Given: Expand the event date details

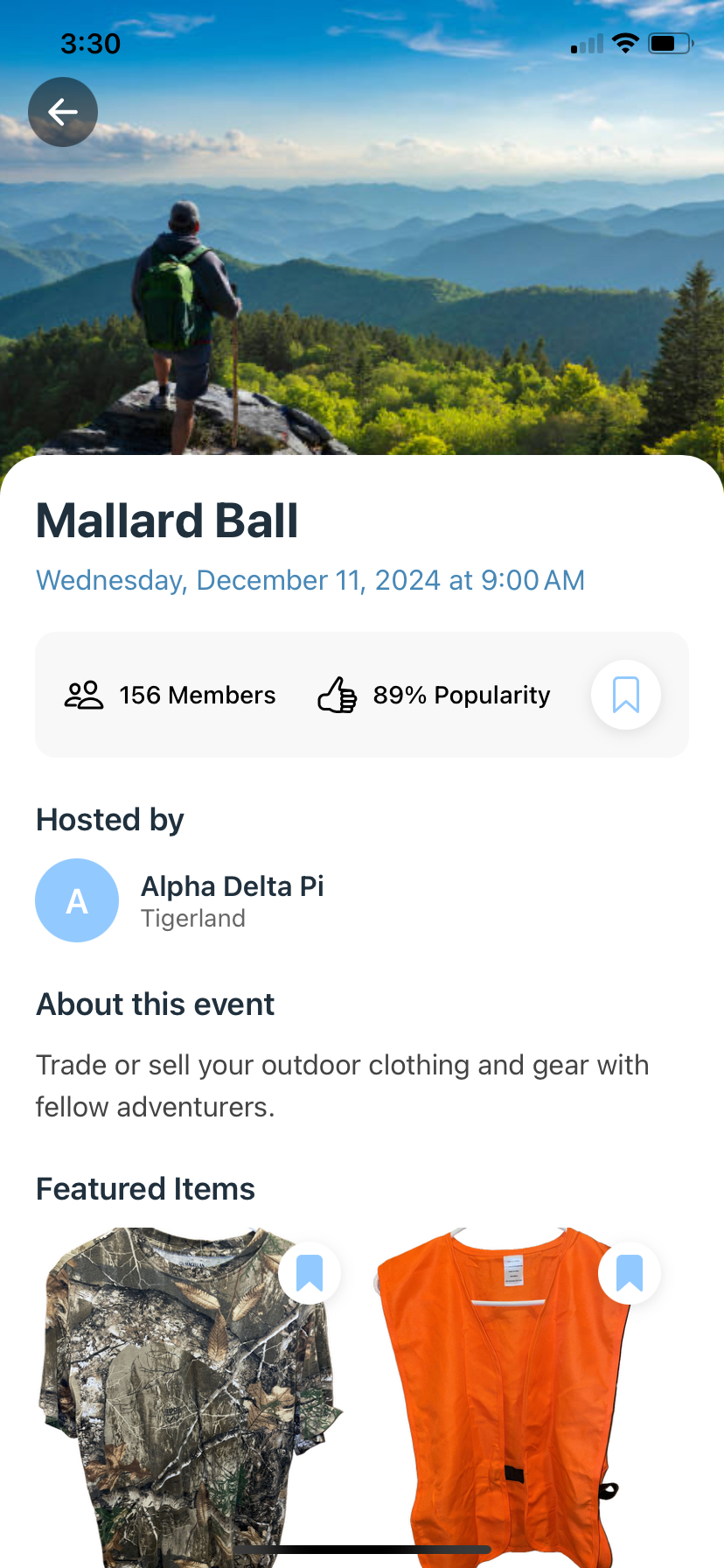Looking at the screenshot, I should click(x=310, y=579).
